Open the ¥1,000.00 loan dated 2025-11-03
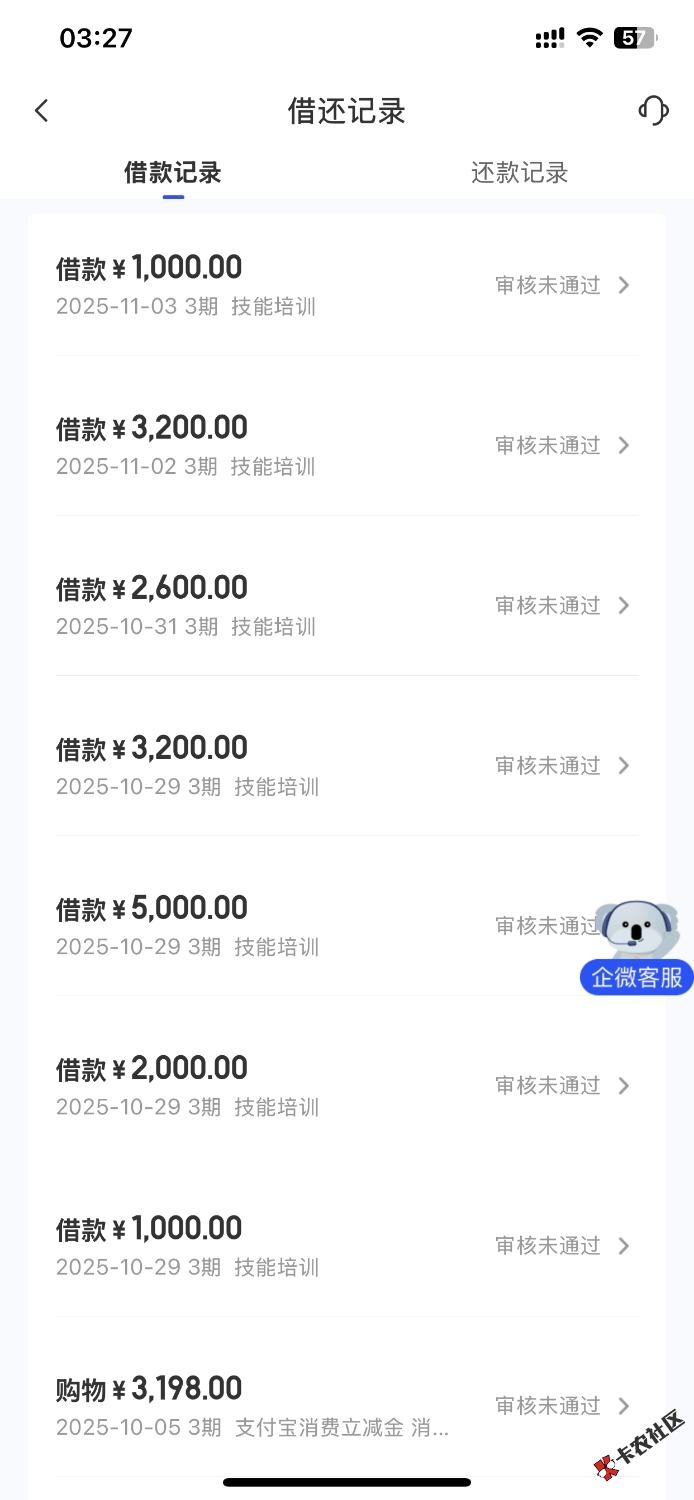694x1500 pixels. [x=346, y=285]
